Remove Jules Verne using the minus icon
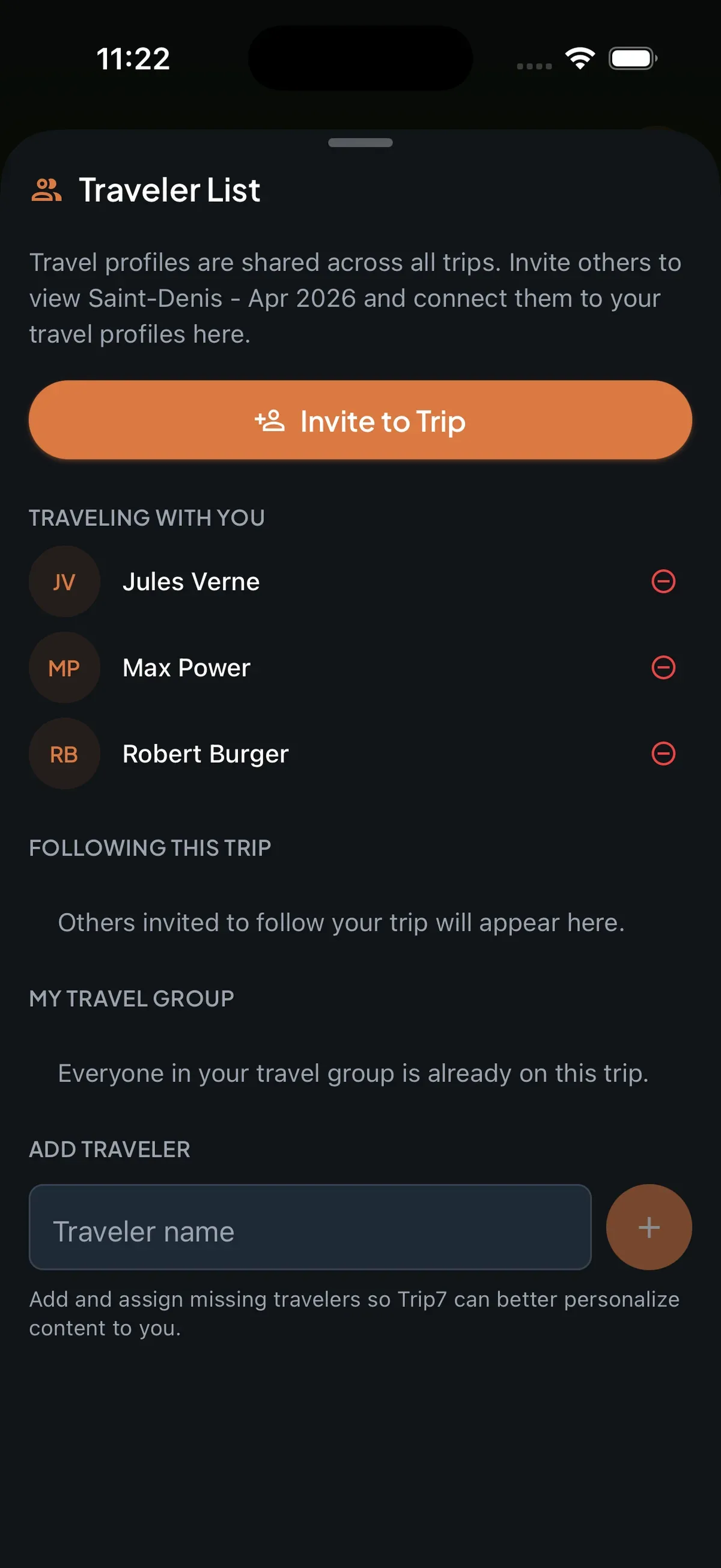The image size is (721, 1568). (663, 581)
